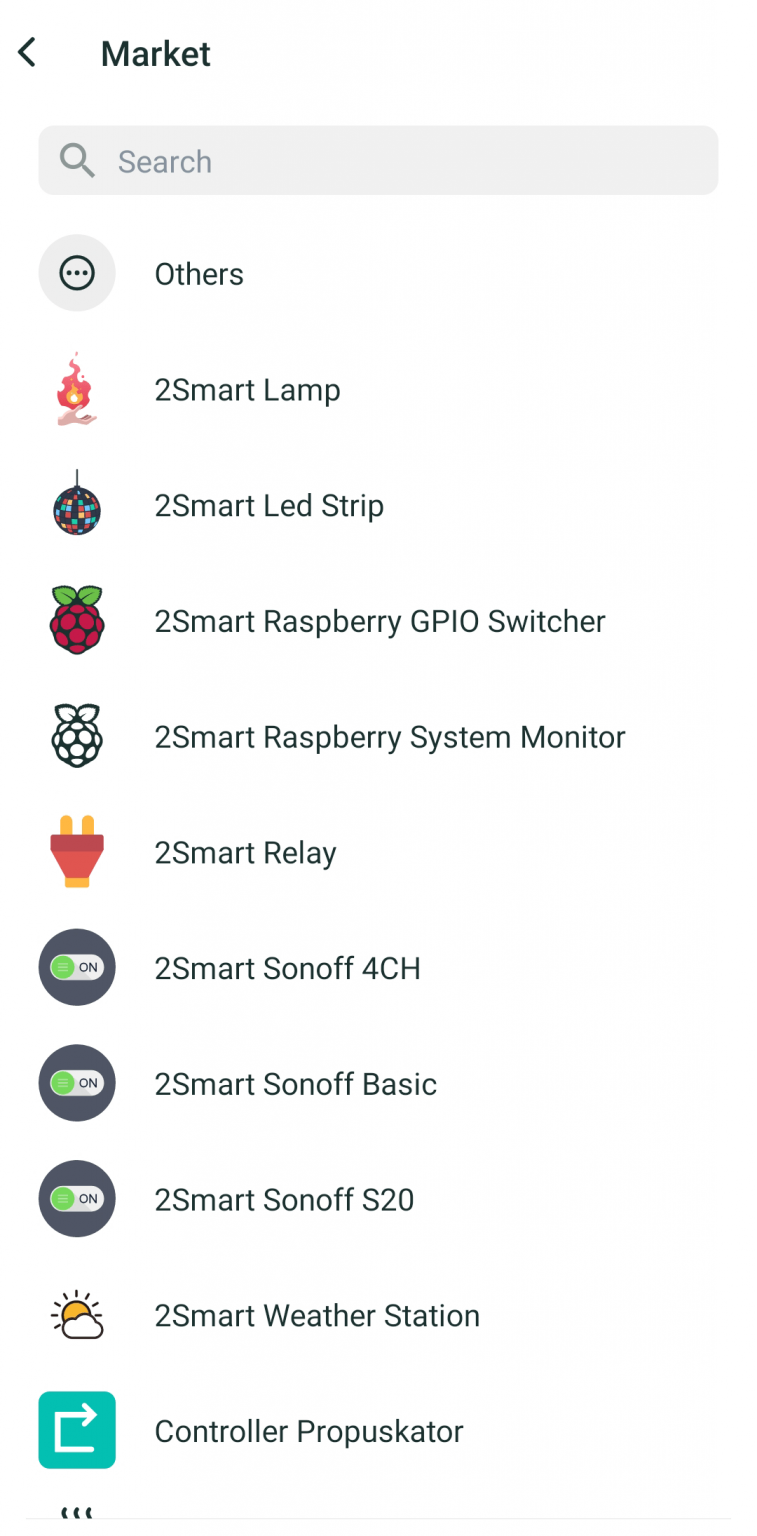Go back using the left chevron
The height and width of the screenshot is (1536, 757).
(x=26, y=52)
